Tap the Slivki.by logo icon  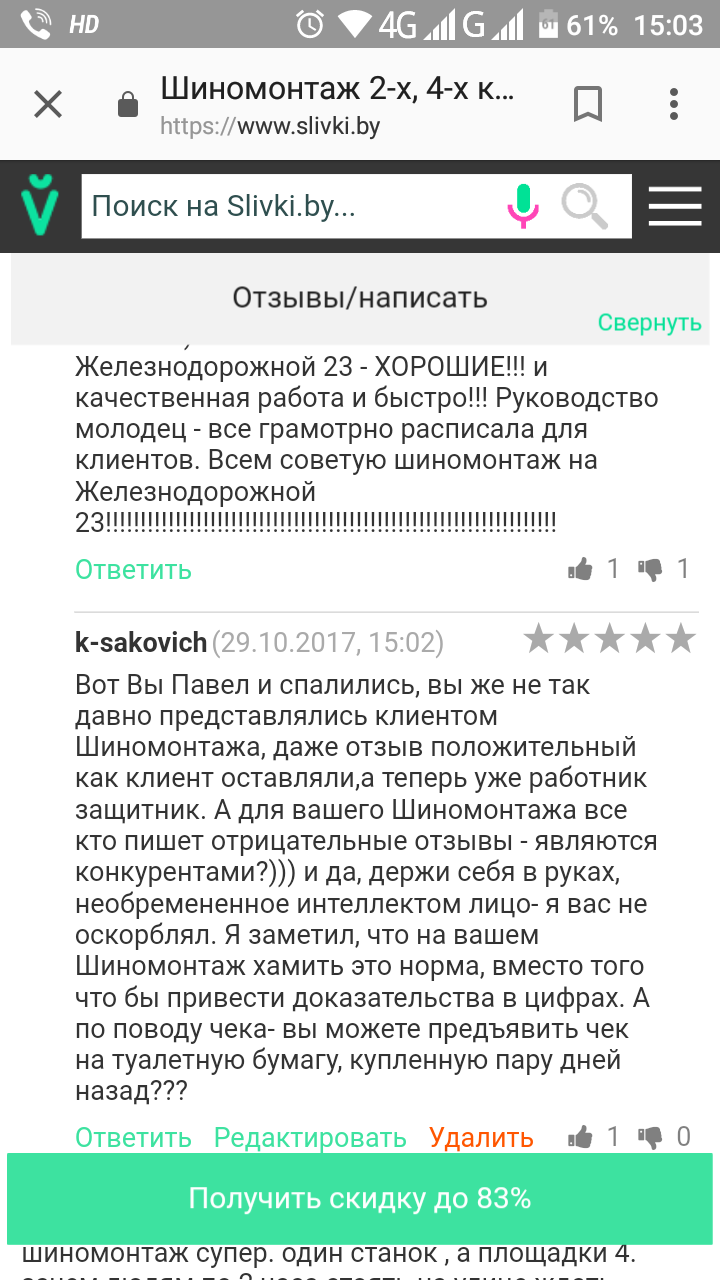pyautogui.click(x=40, y=206)
